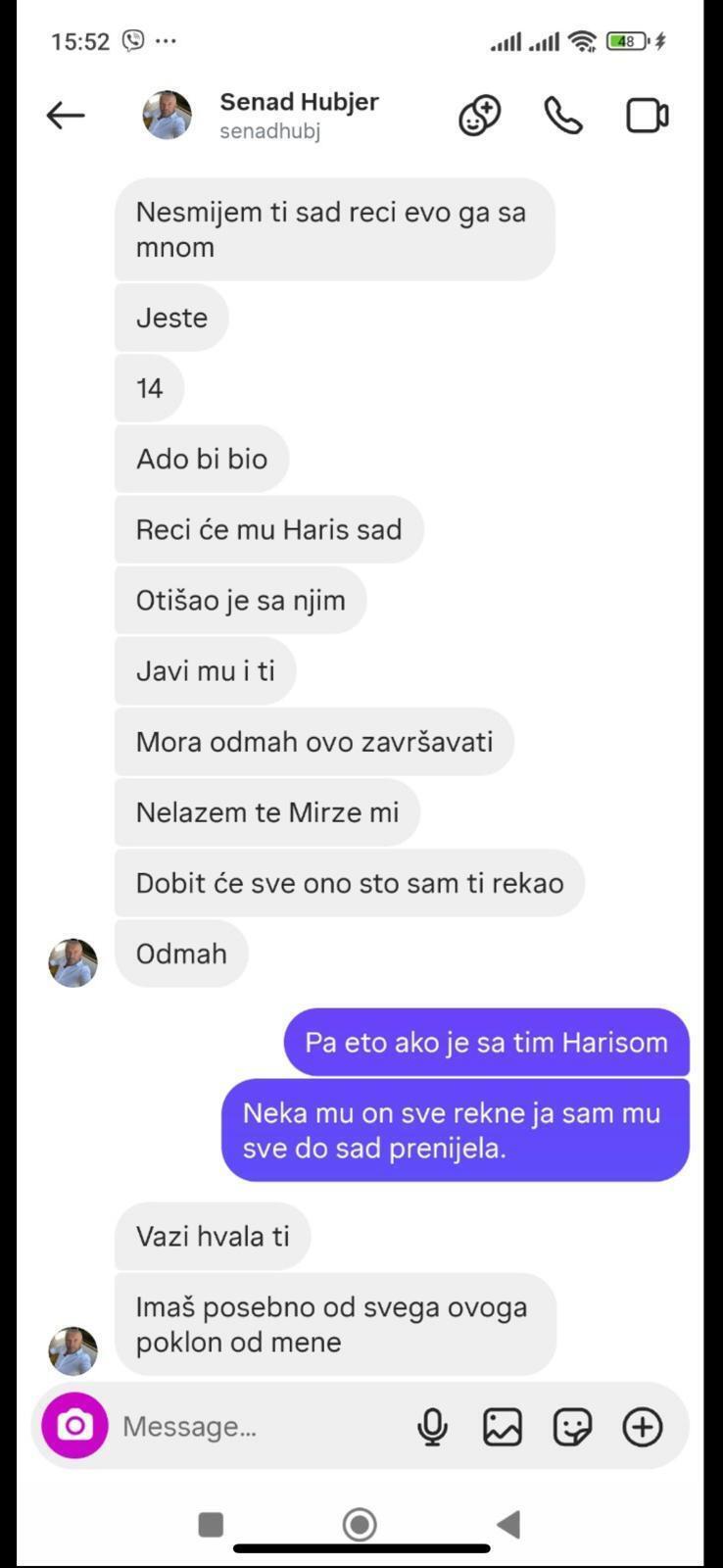Start a voice call with Senad Hubjer

(x=563, y=116)
